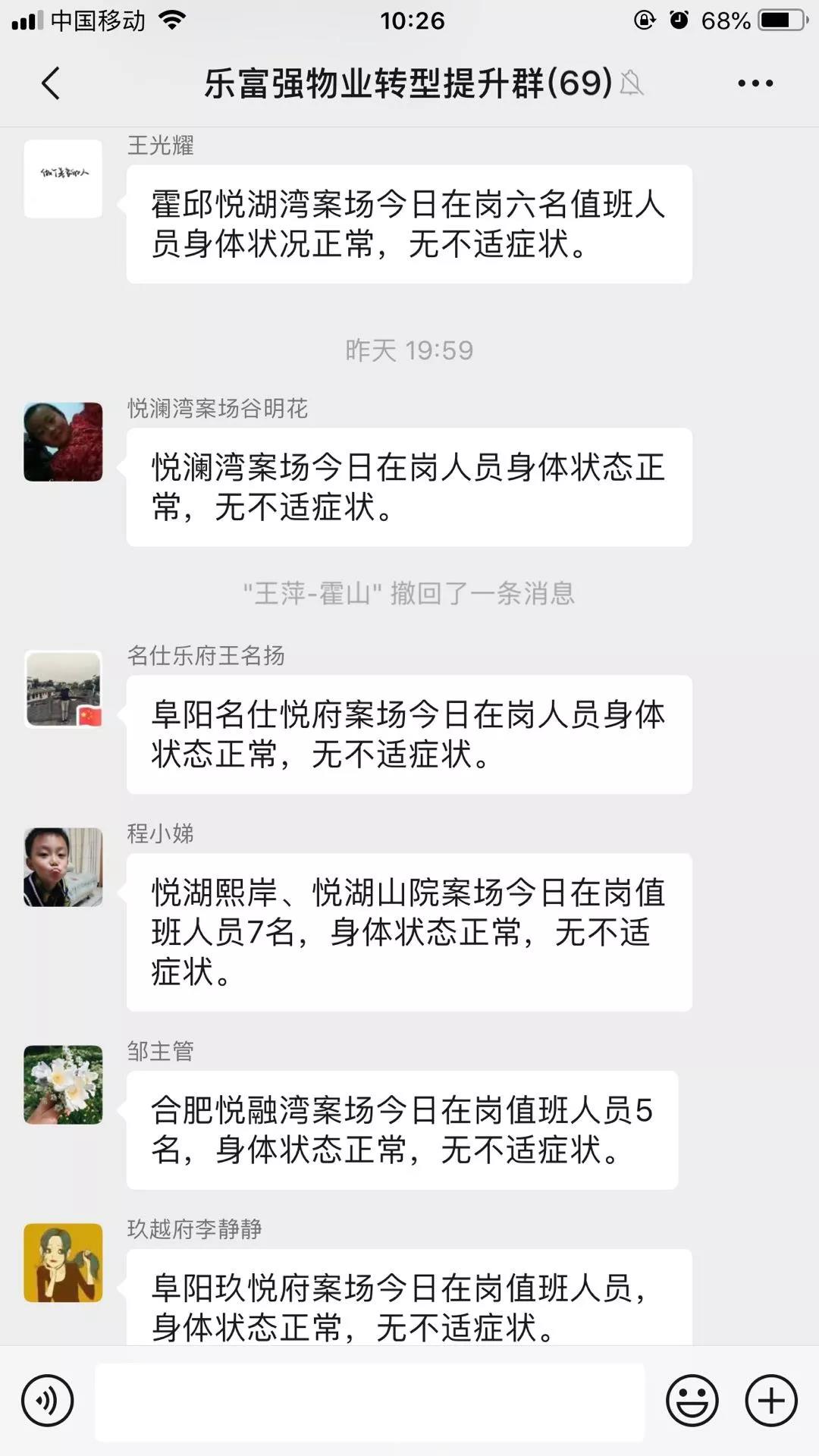The width and height of the screenshot is (819, 1456).
Task: Switch to voice message input
Action: (x=48, y=1401)
